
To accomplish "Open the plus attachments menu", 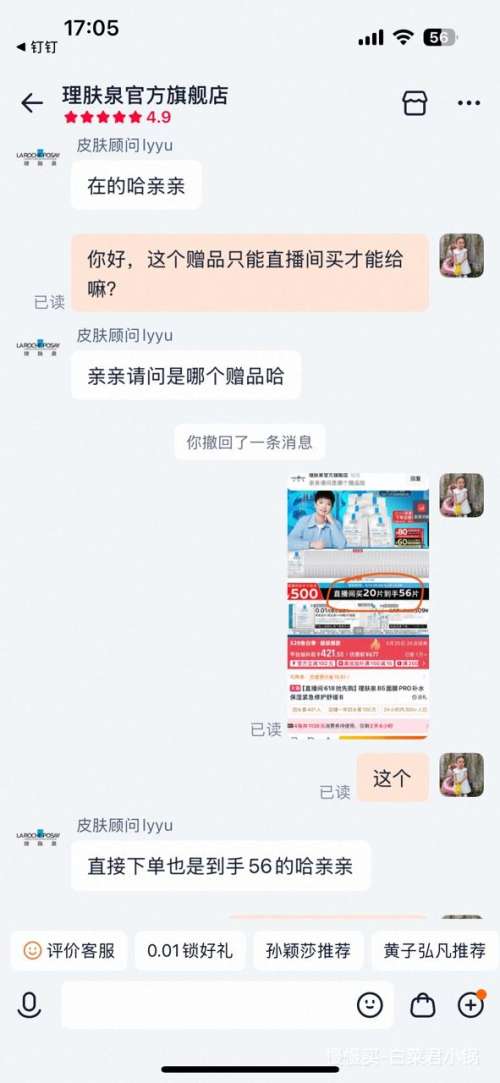I will (472, 1004).
